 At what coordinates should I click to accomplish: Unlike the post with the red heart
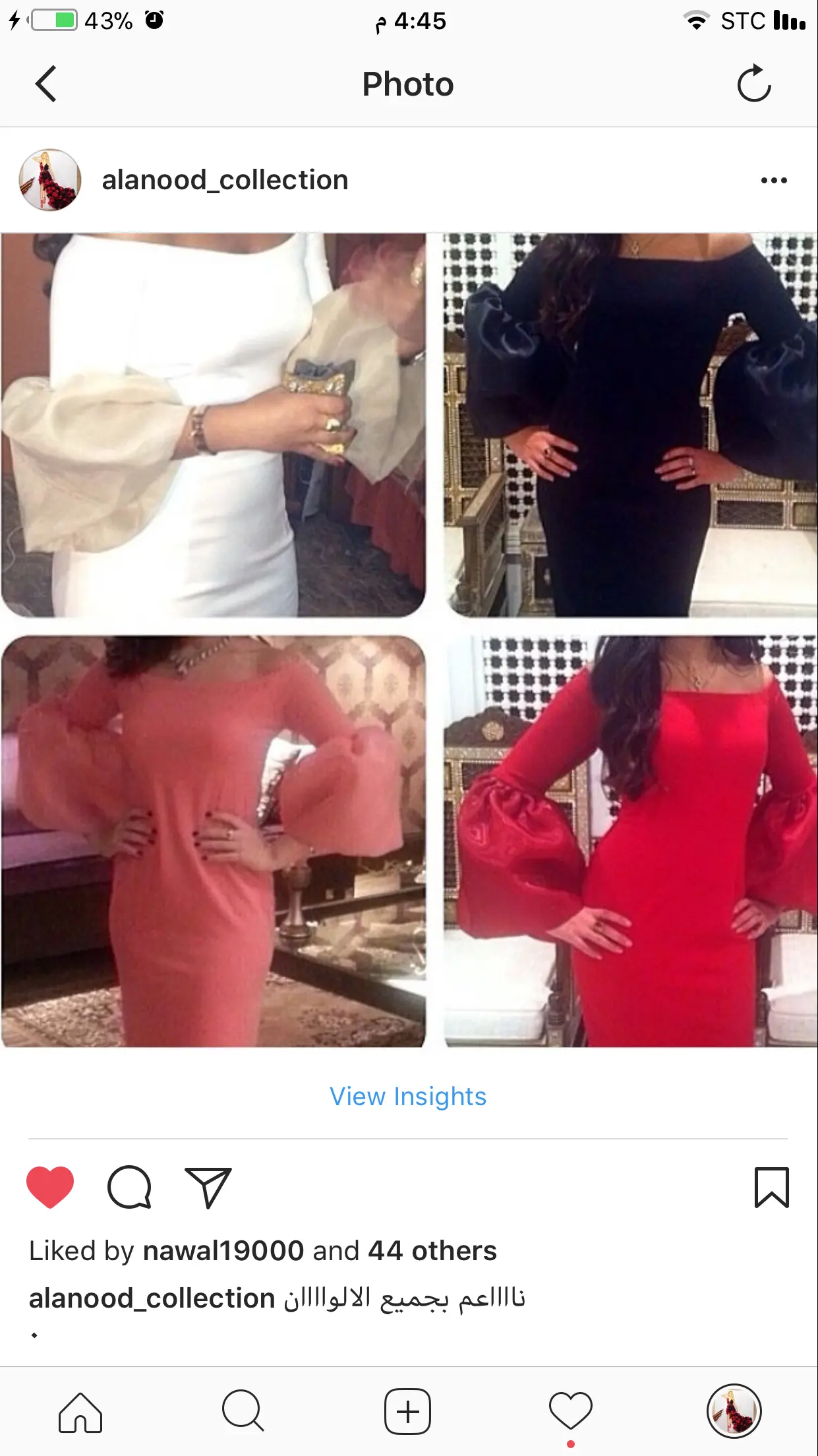coord(50,1187)
